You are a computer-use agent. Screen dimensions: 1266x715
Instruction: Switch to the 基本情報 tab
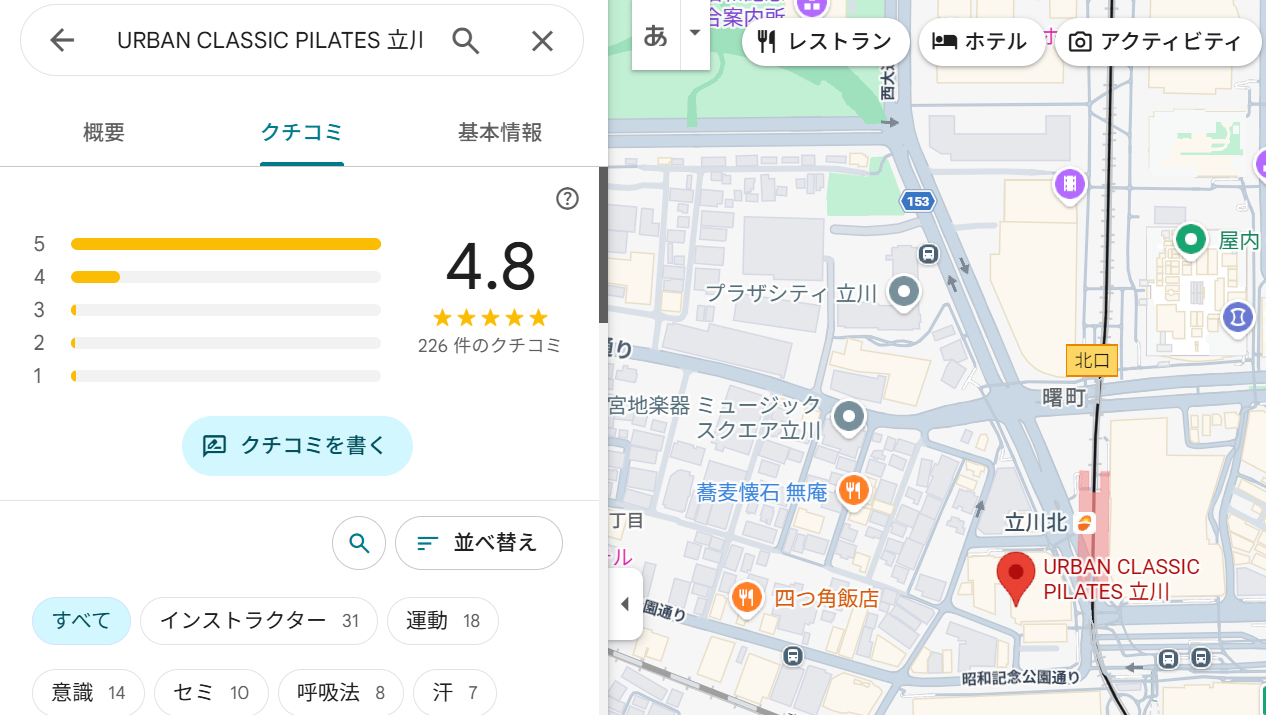point(500,132)
